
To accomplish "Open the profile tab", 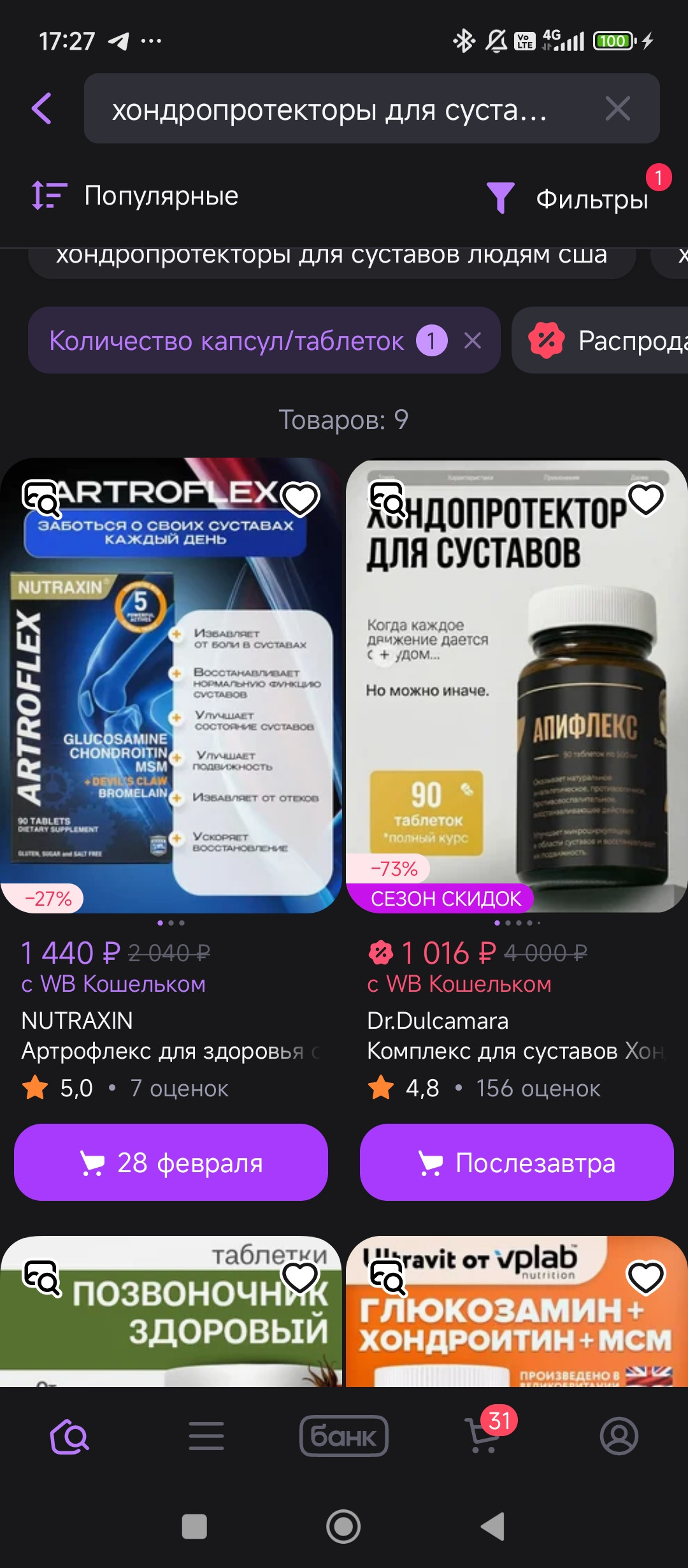I will coord(619,1436).
